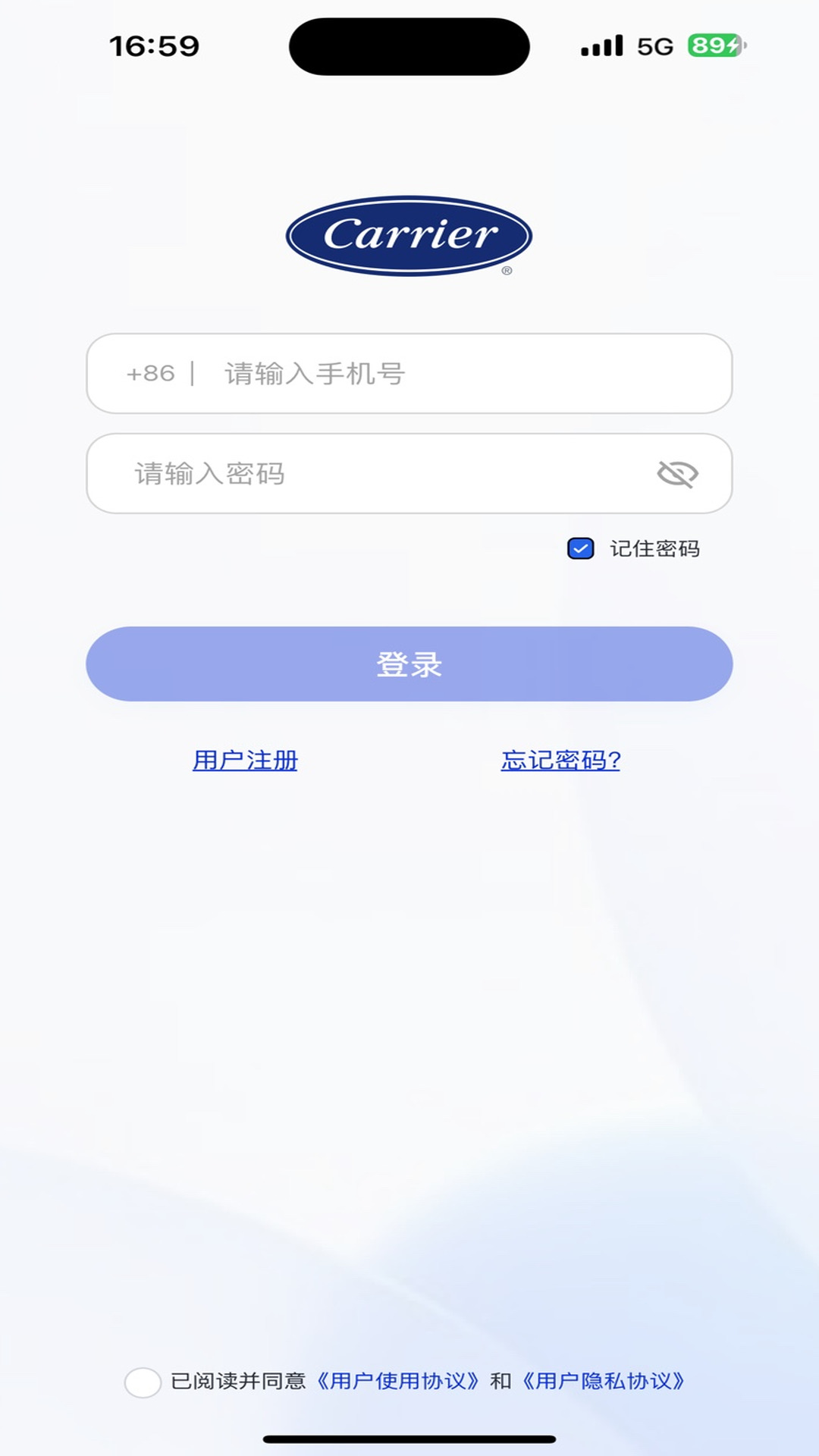Uncheck the 记住密码 checkbox
The width and height of the screenshot is (819, 1456).
click(x=581, y=548)
